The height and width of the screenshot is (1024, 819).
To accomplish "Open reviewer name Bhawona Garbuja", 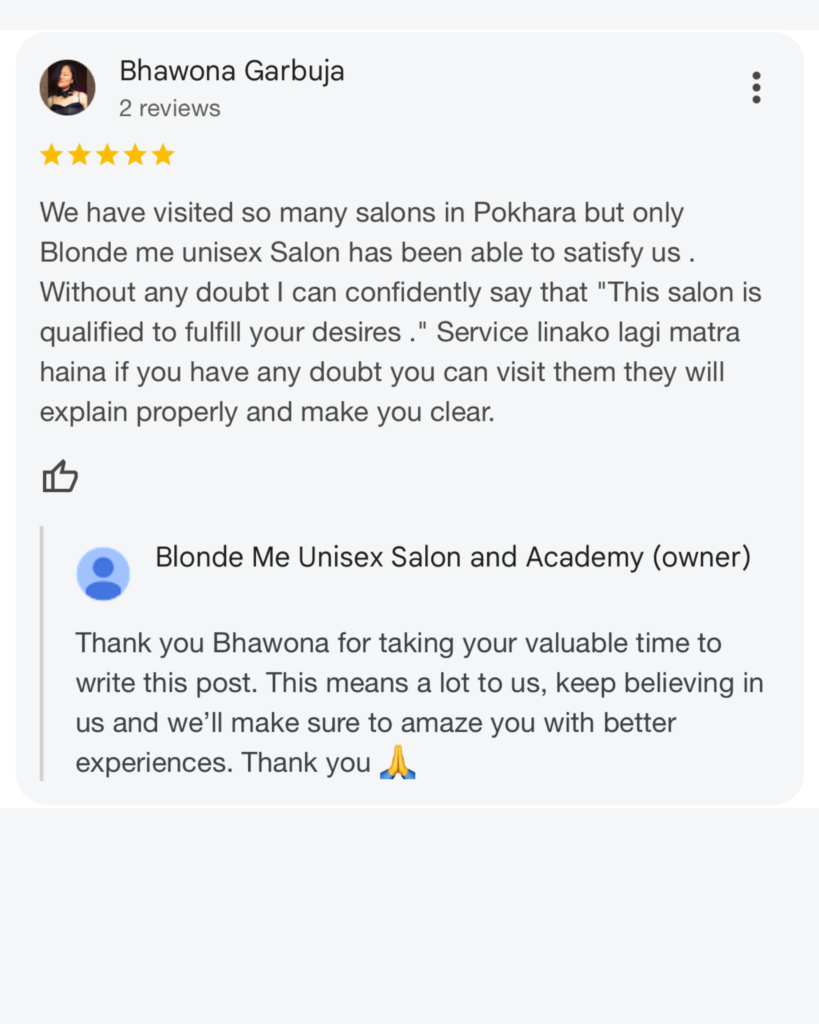I will (232, 71).
